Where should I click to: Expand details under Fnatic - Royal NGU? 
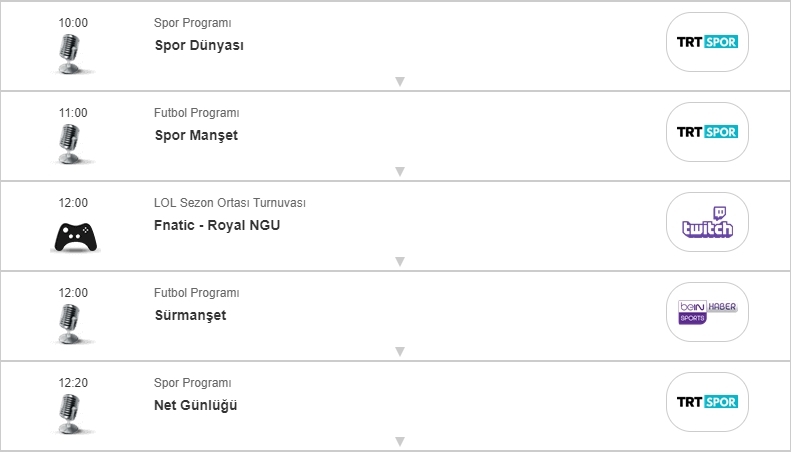point(399,261)
